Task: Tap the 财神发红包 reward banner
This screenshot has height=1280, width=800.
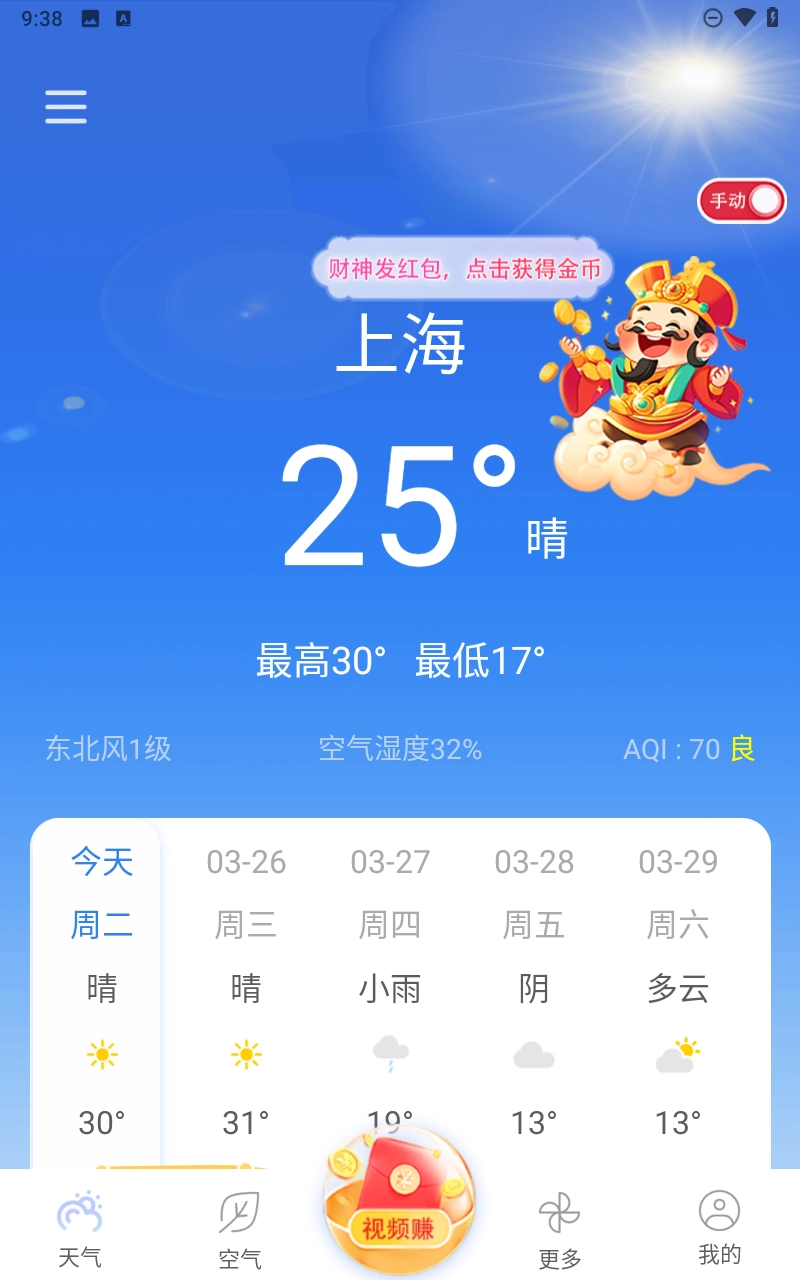Action: pos(462,268)
